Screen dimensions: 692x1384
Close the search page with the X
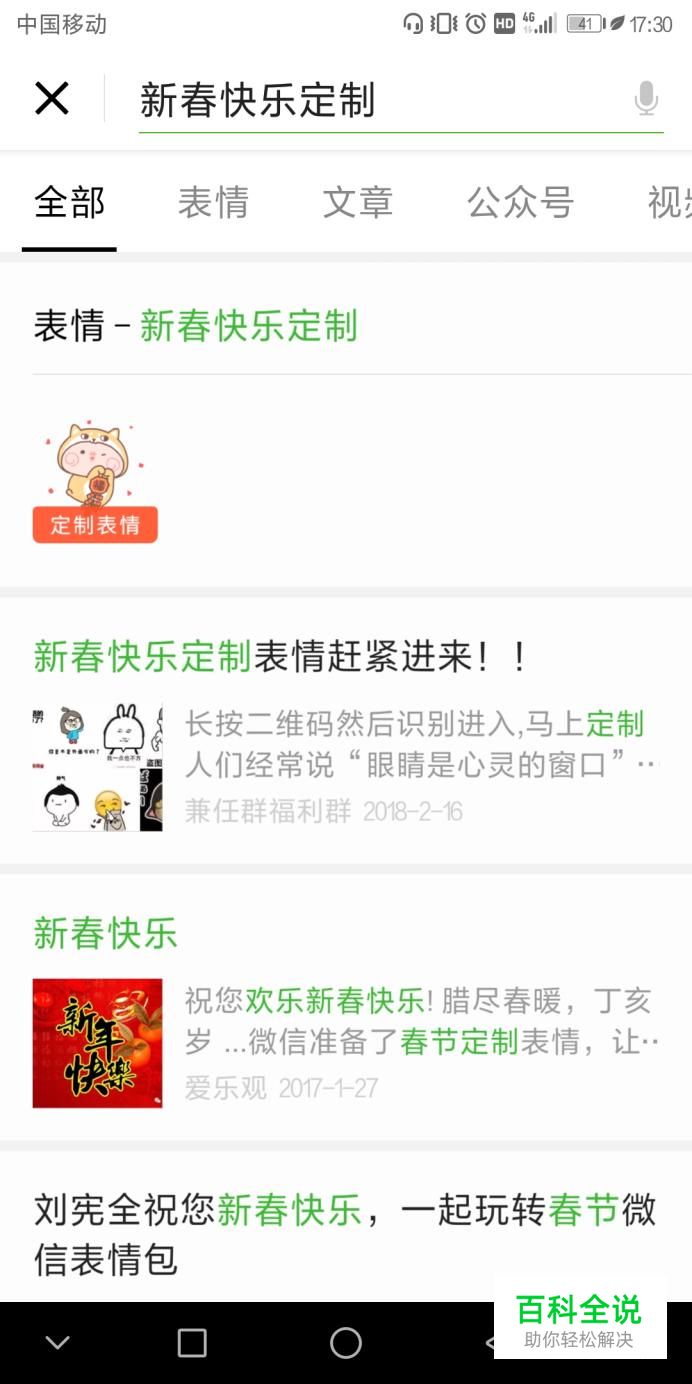52,99
